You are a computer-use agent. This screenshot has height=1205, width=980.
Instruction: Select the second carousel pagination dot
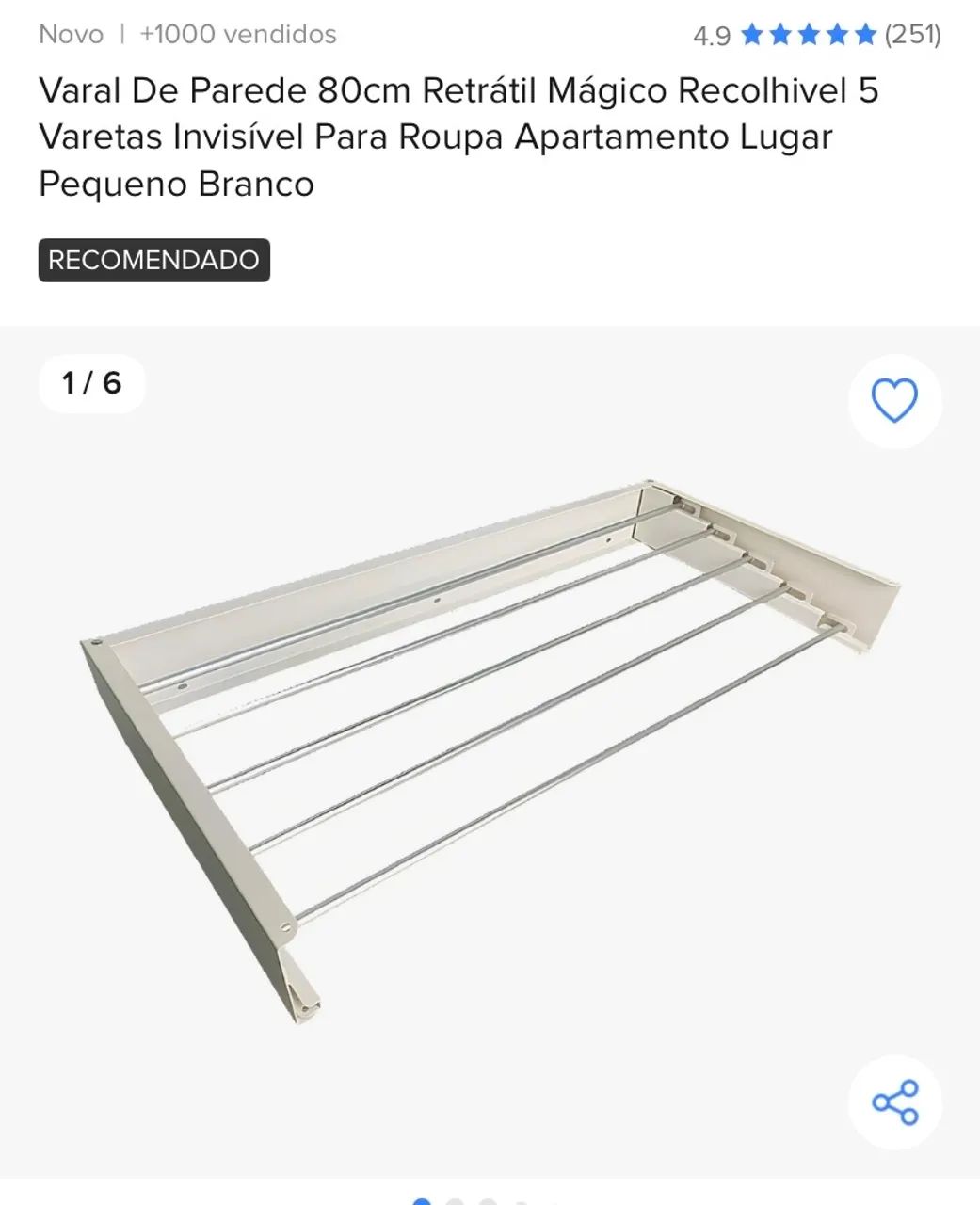[454, 1201]
